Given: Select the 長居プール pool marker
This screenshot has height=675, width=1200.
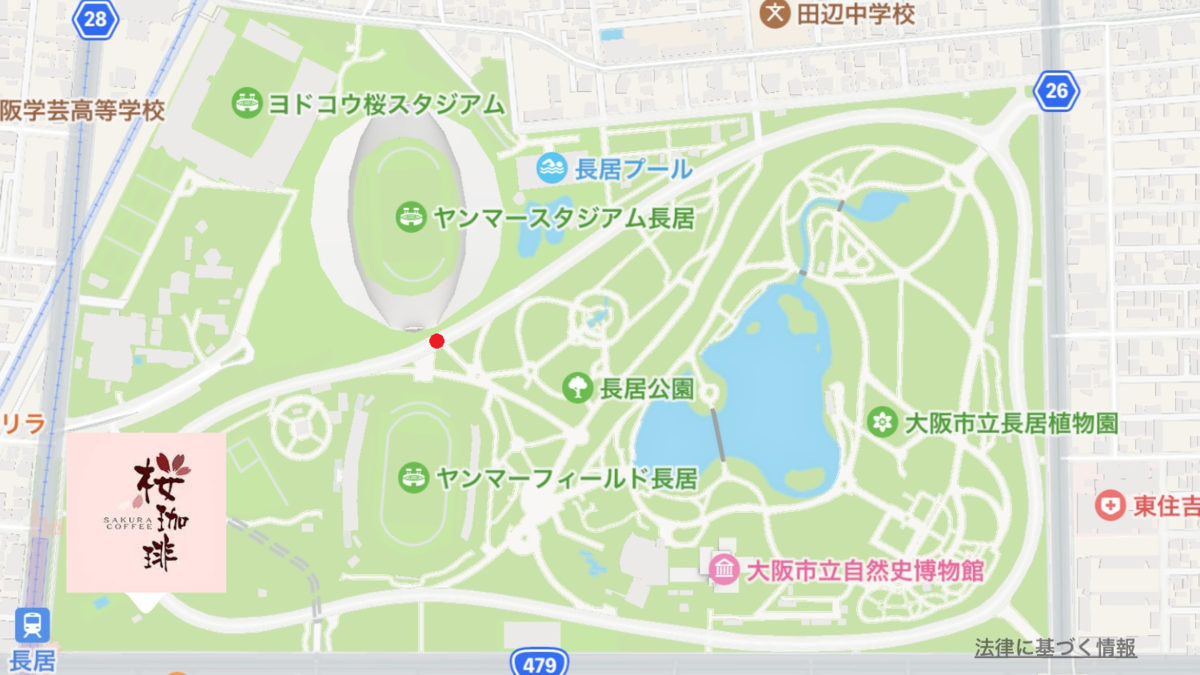Looking at the screenshot, I should point(551,168).
